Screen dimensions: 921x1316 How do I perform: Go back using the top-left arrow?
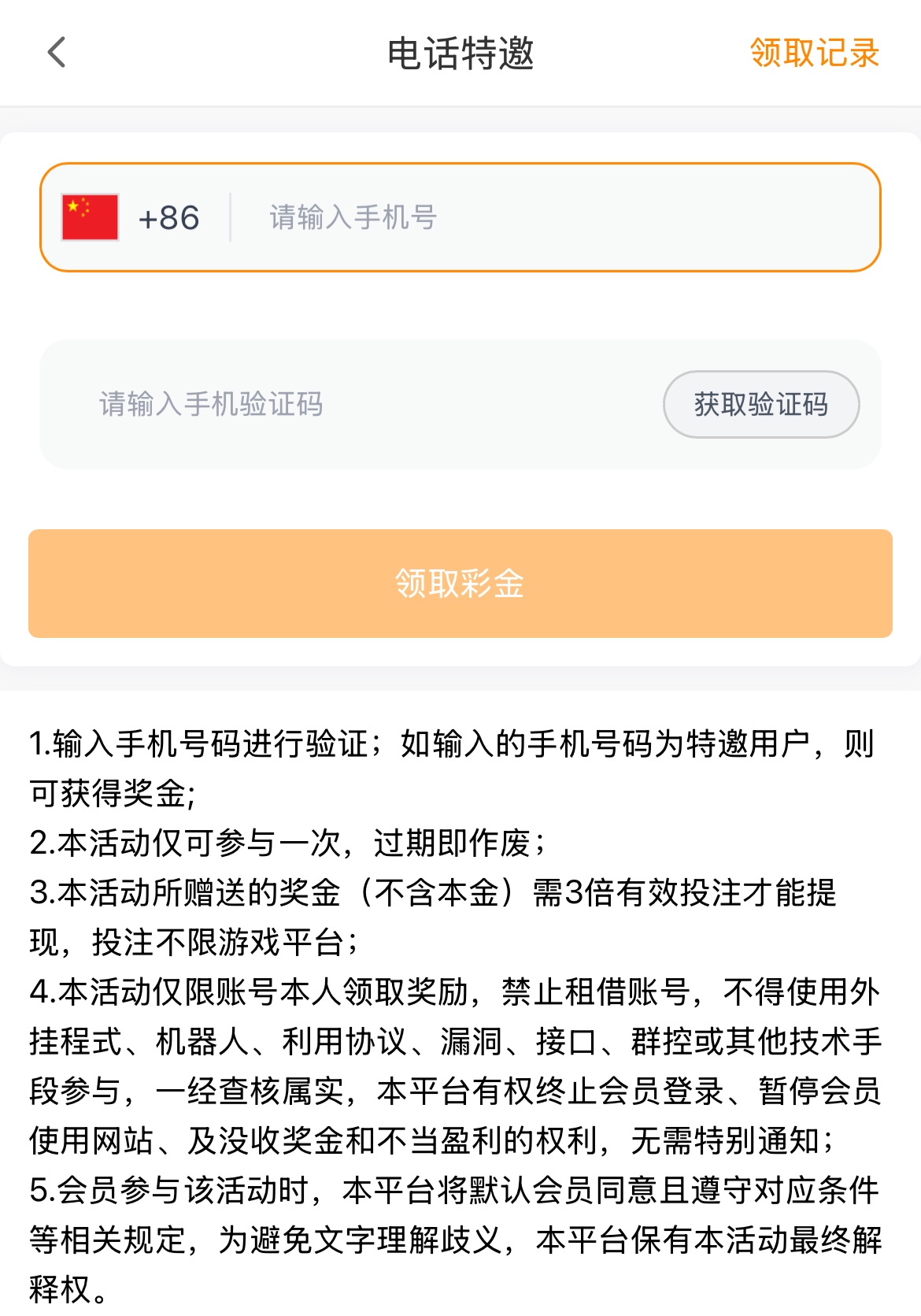[x=57, y=53]
